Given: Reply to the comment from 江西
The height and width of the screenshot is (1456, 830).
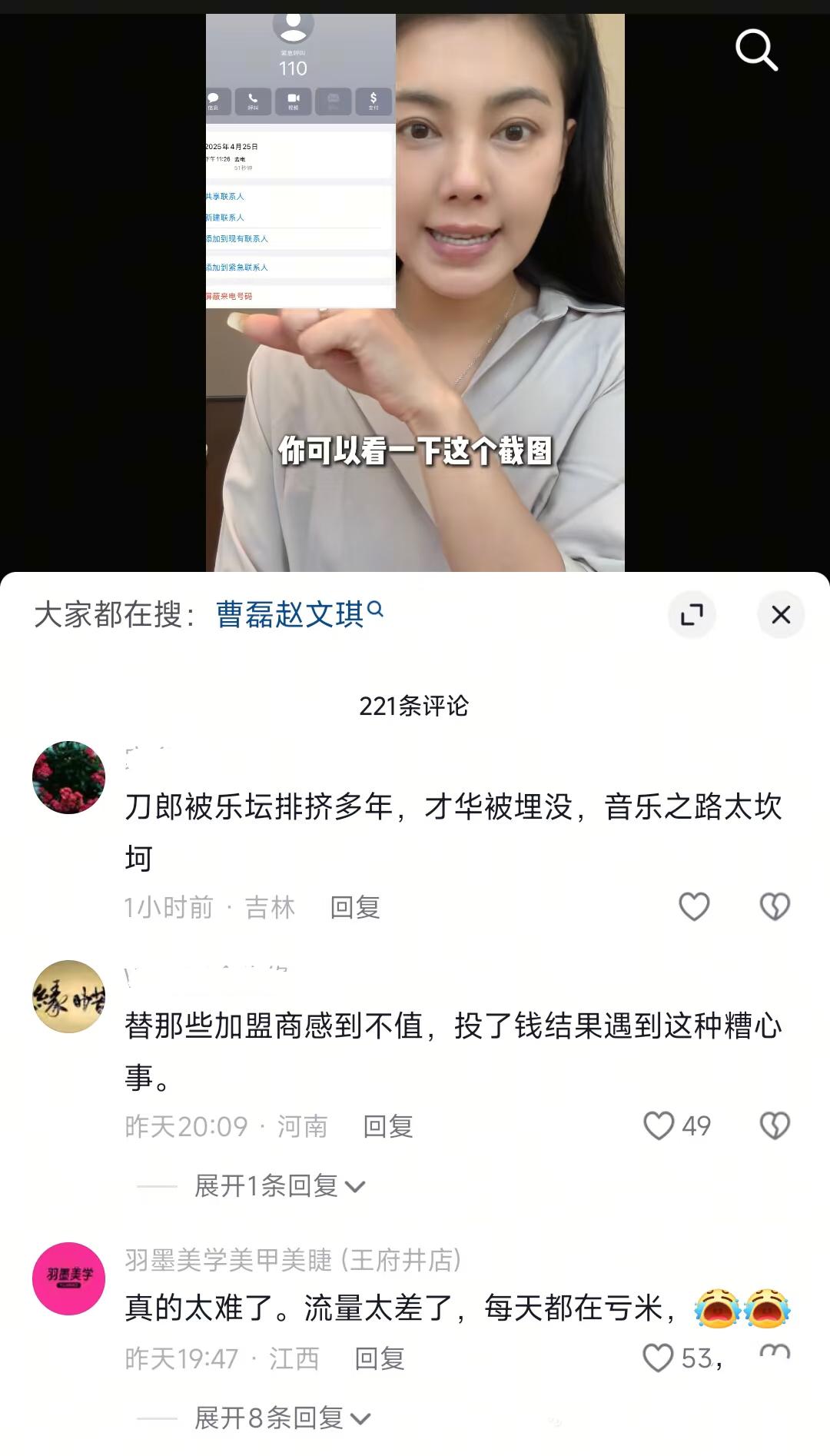Looking at the screenshot, I should (380, 1359).
